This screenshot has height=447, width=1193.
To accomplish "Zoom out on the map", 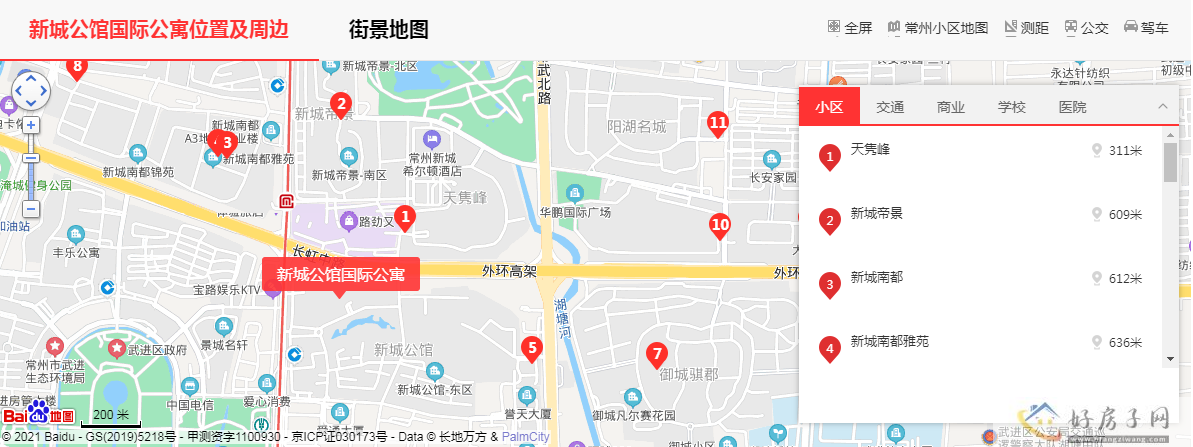I will click(31, 209).
